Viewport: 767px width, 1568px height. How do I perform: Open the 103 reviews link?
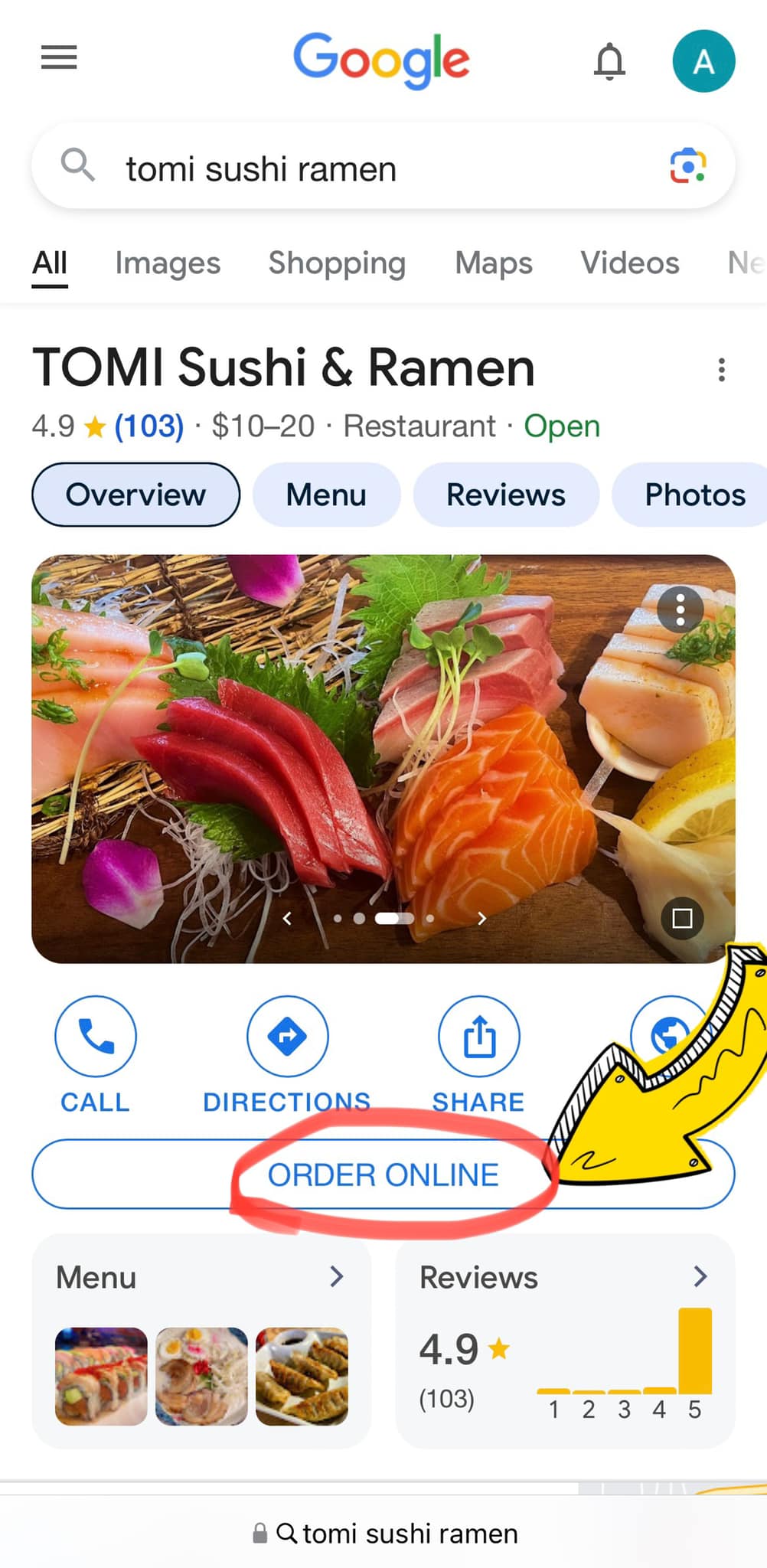click(149, 426)
